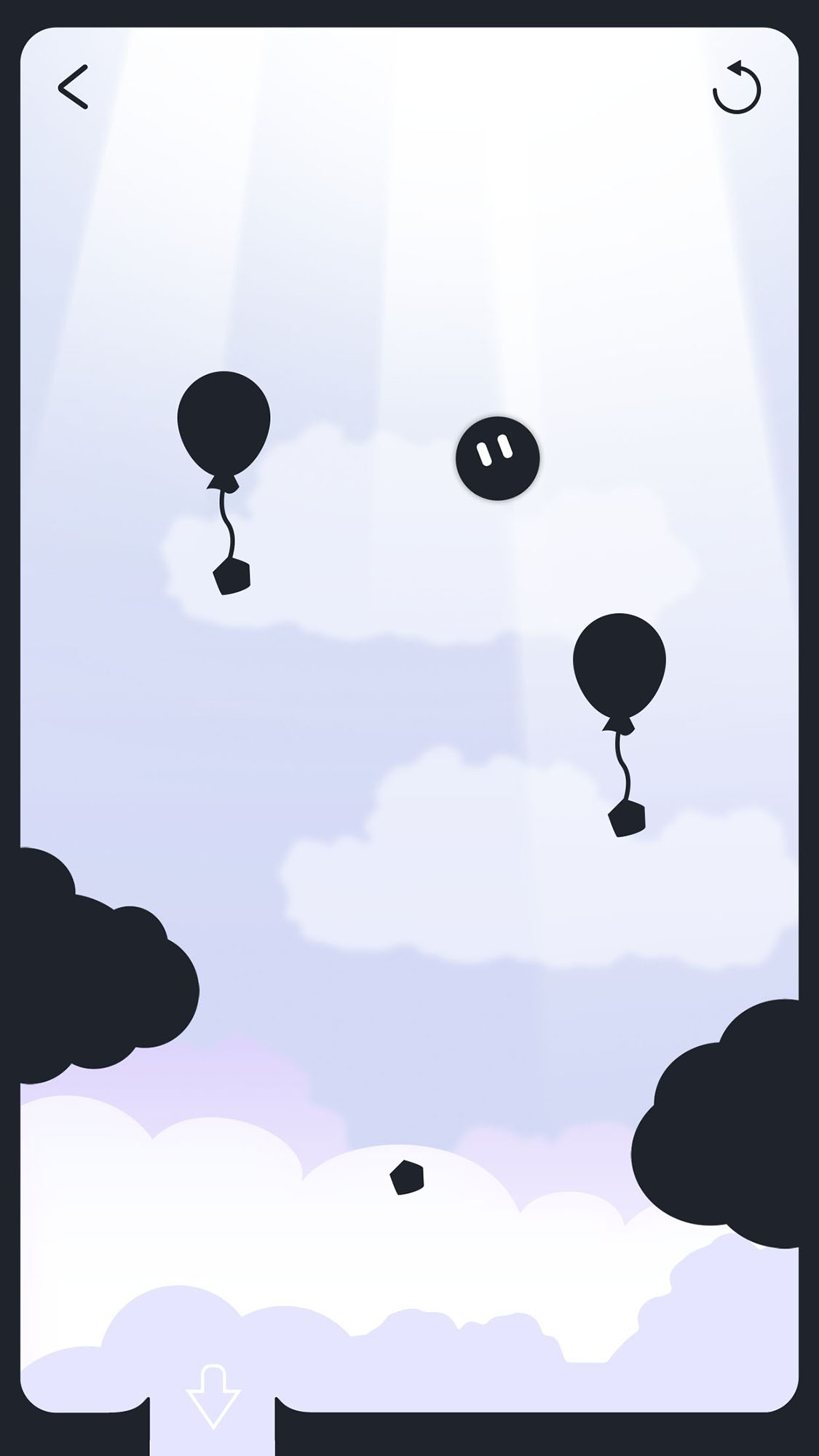Pop the lower right balloon
This screenshot has width=819, height=1456.
pos(620,670)
